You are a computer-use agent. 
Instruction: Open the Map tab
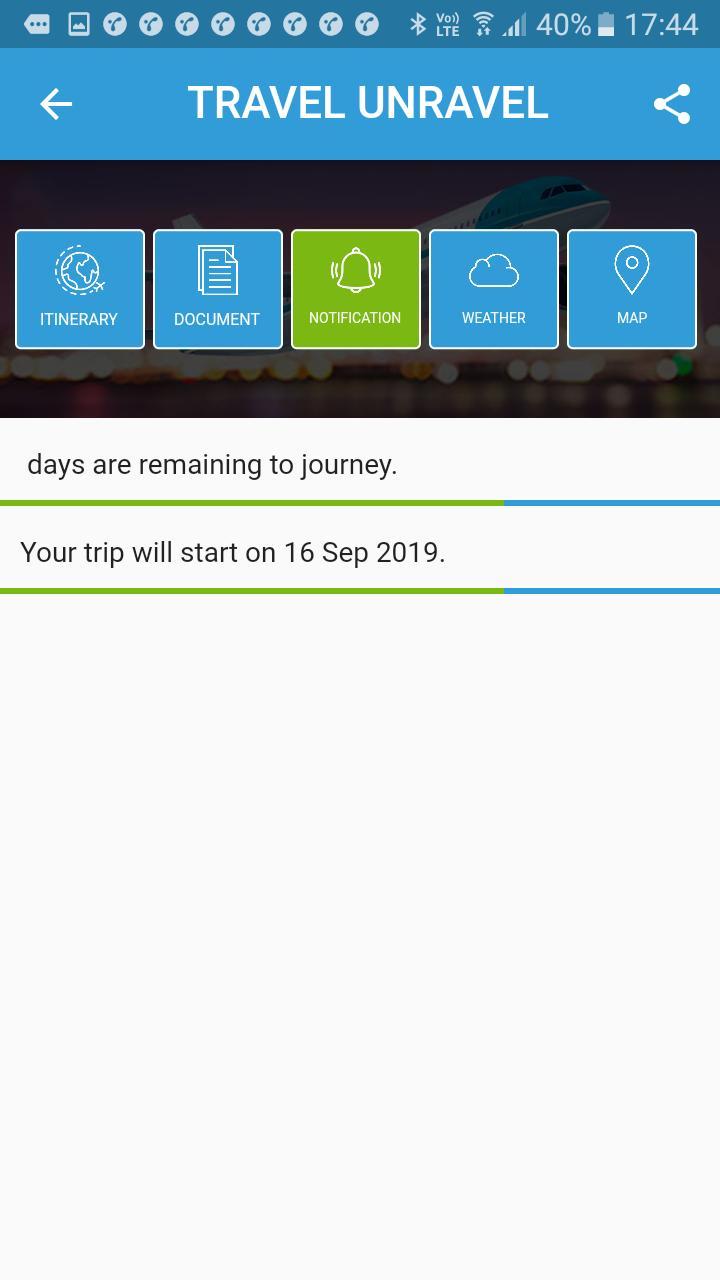632,289
